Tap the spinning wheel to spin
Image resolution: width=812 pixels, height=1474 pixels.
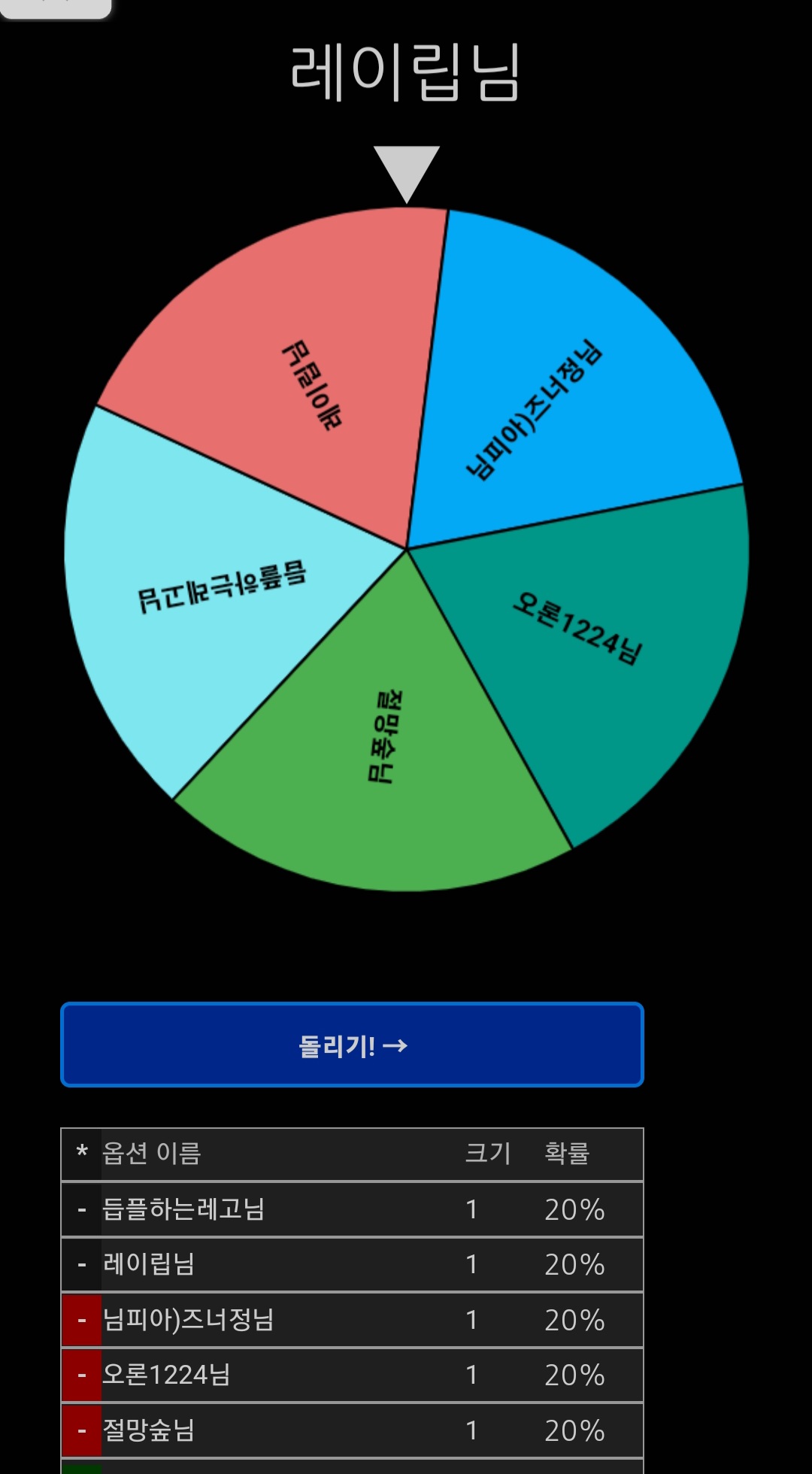(x=406, y=549)
